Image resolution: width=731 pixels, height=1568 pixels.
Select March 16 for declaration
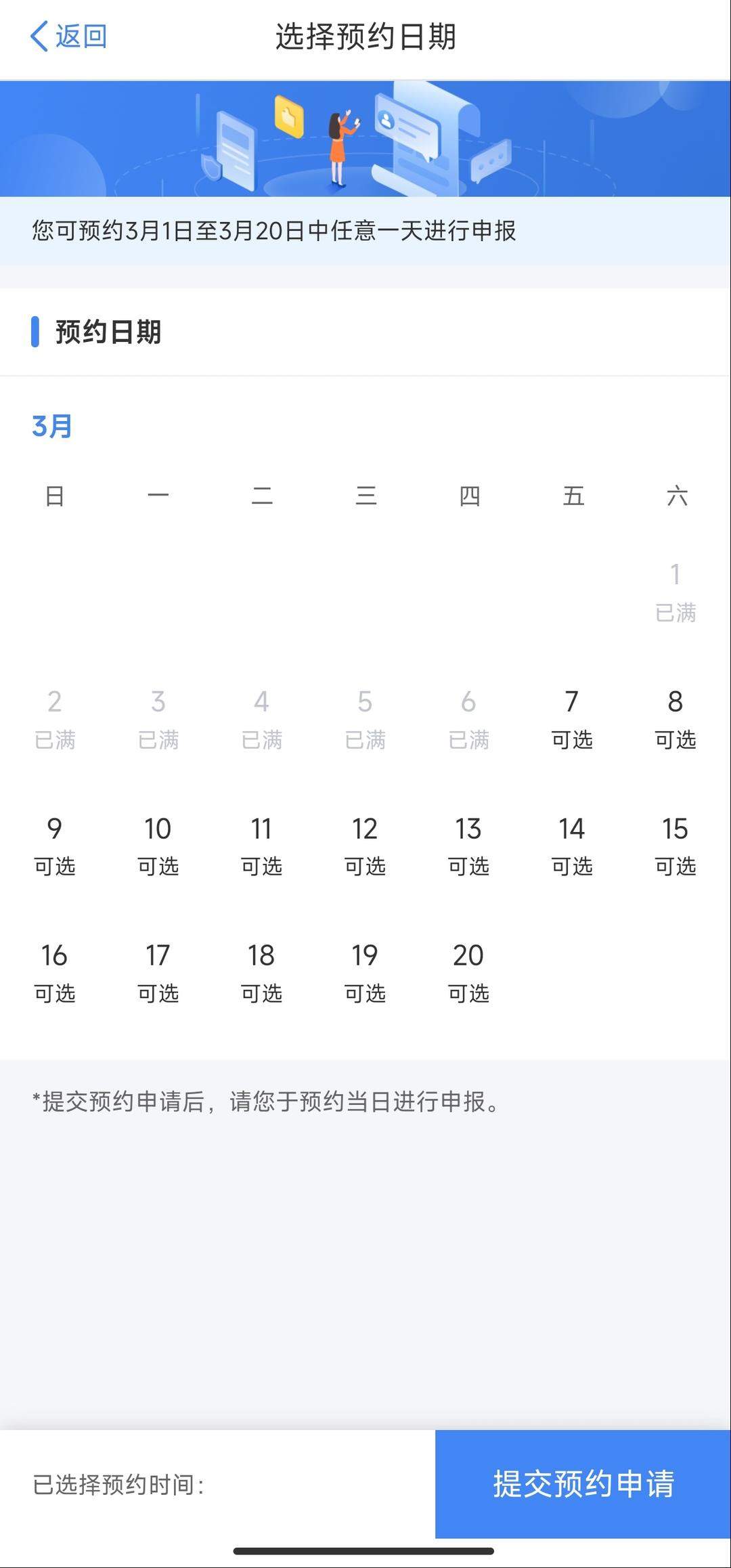point(55,973)
